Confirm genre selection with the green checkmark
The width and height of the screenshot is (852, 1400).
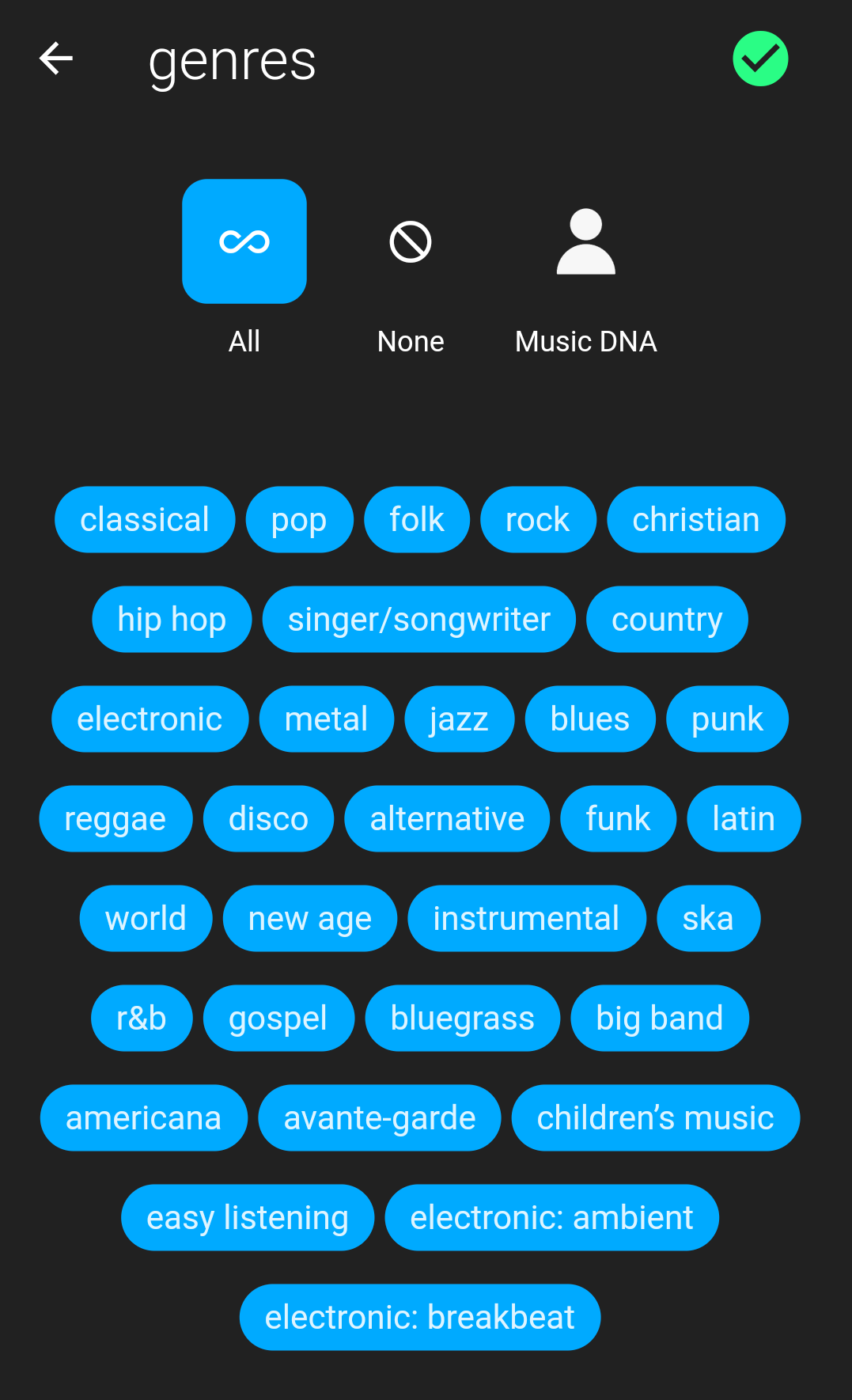[760, 59]
